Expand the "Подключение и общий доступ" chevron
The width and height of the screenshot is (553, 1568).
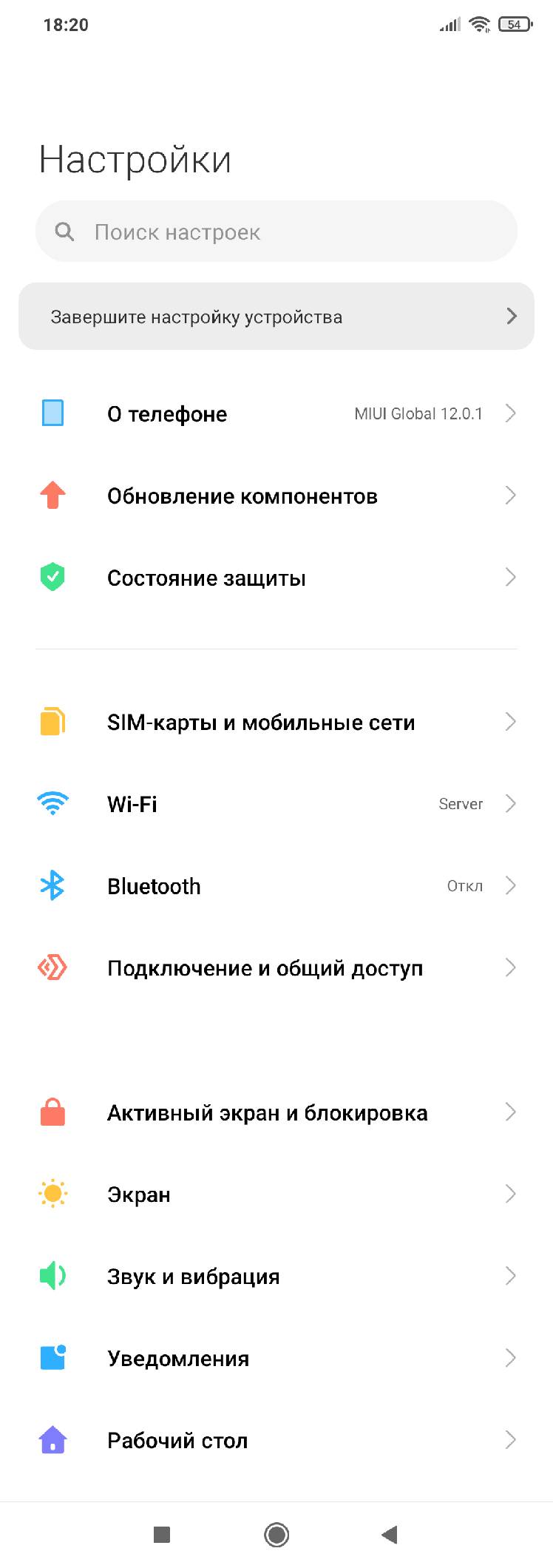[x=511, y=967]
